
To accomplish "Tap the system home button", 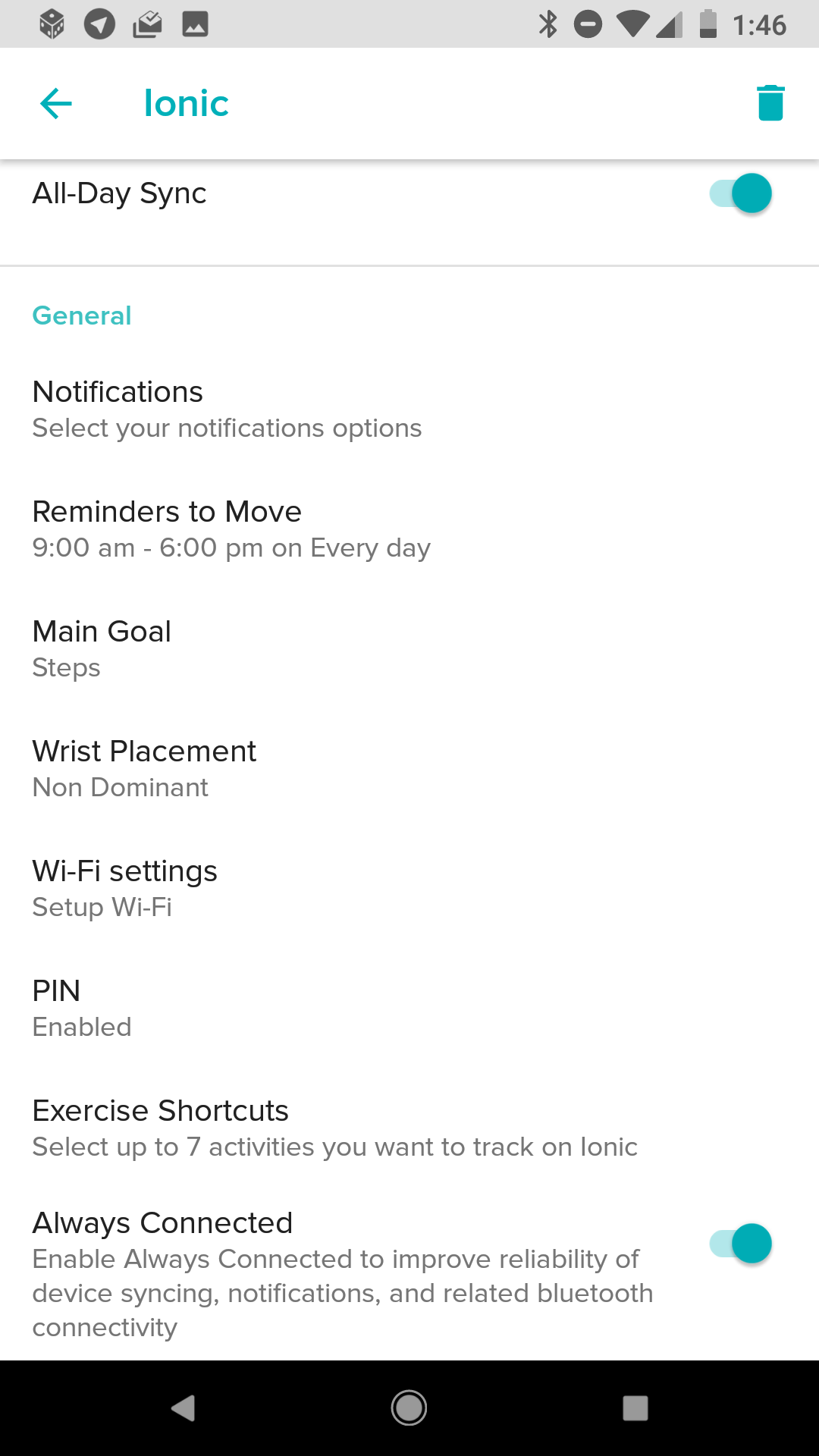I will (409, 1408).
